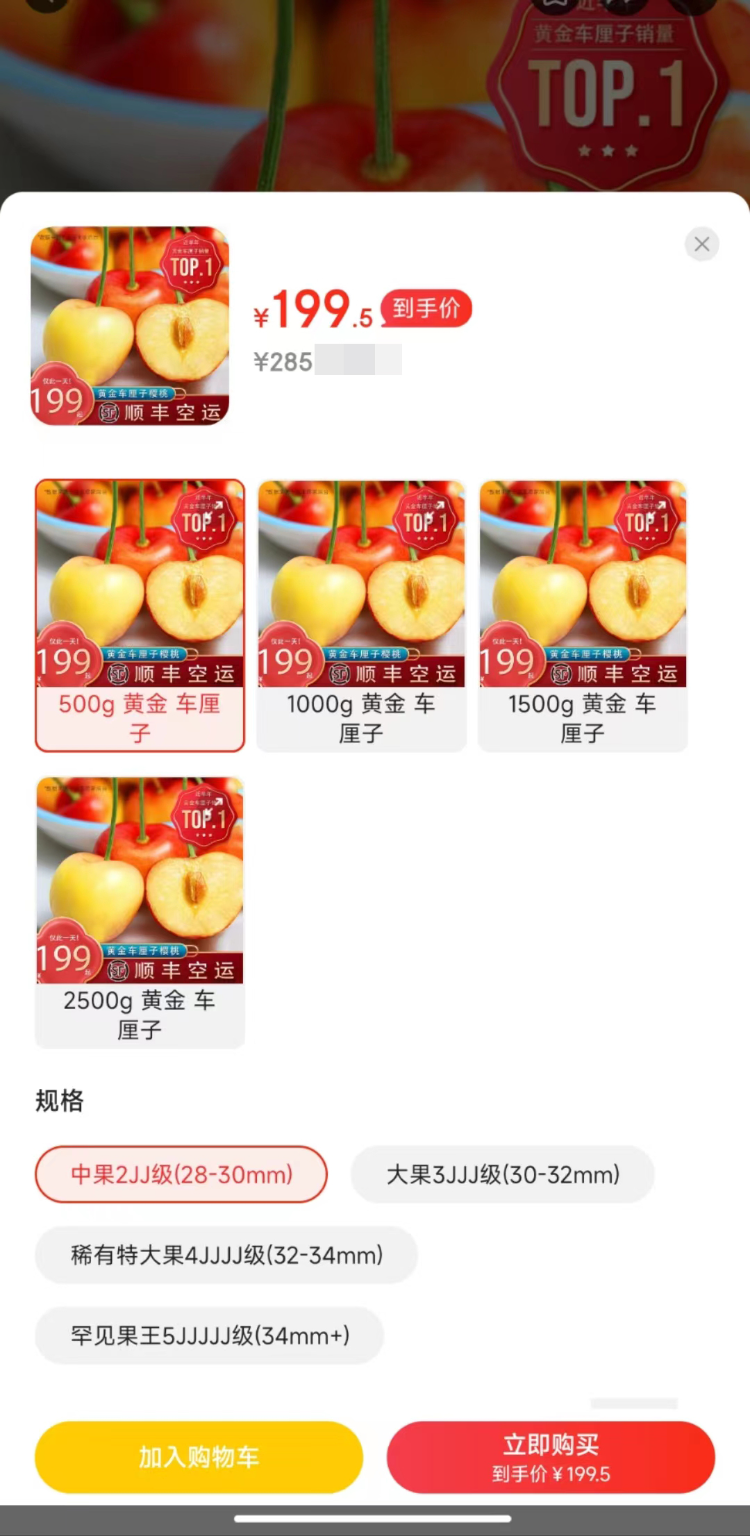Select the 1500g 黄金车厘子 option
Viewport: 750px width, 1536px height.
tap(582, 614)
